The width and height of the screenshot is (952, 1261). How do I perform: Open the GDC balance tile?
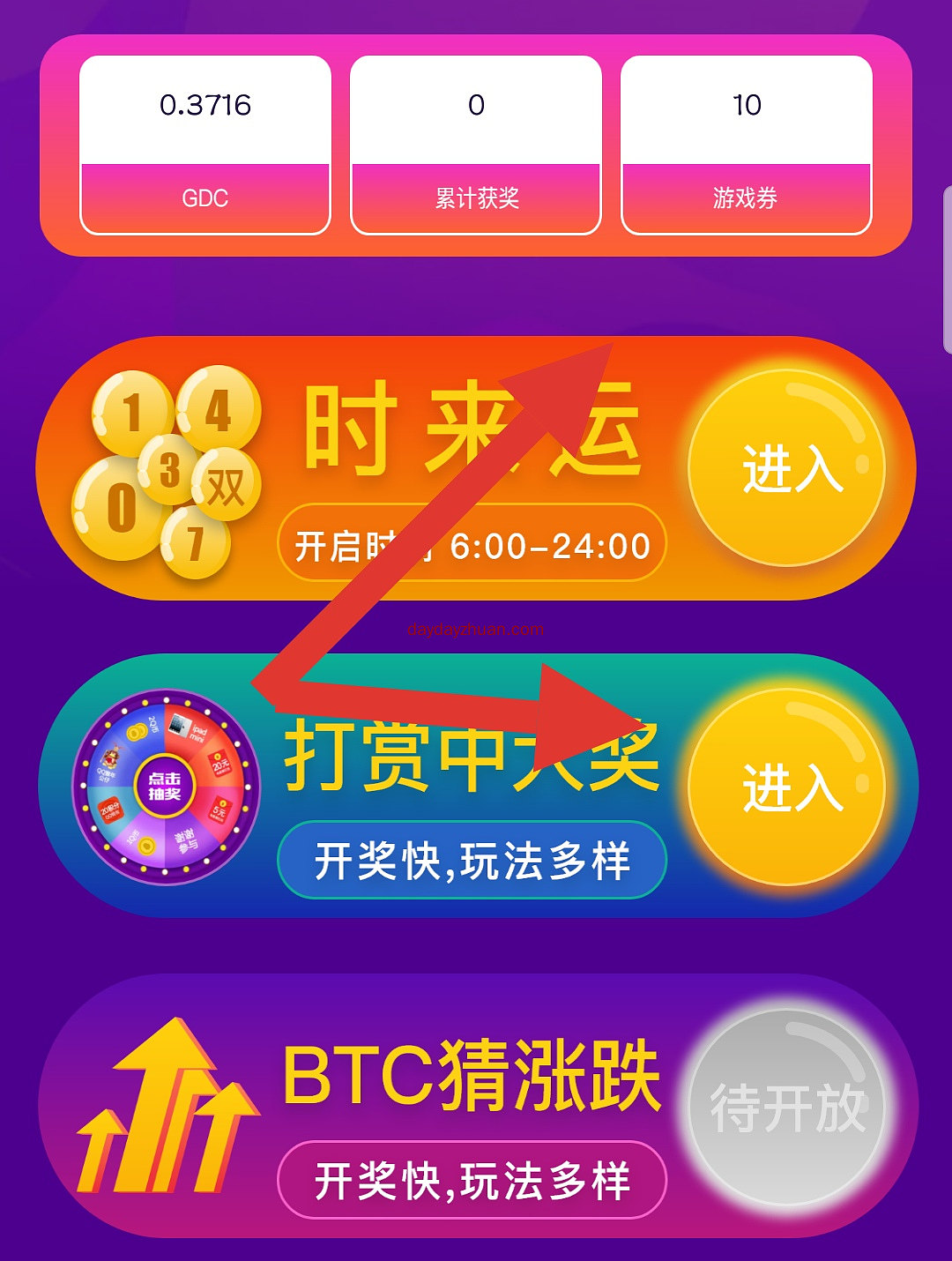pyautogui.click(x=205, y=145)
